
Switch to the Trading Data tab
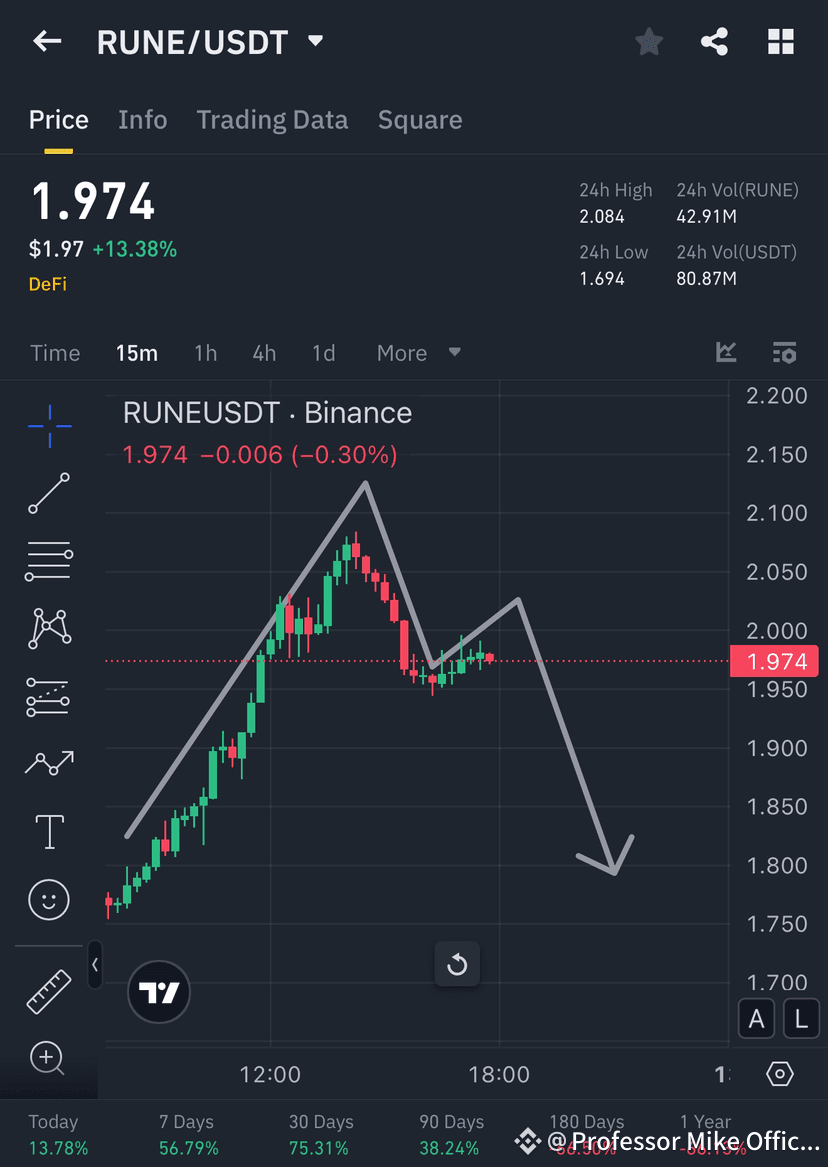(272, 119)
